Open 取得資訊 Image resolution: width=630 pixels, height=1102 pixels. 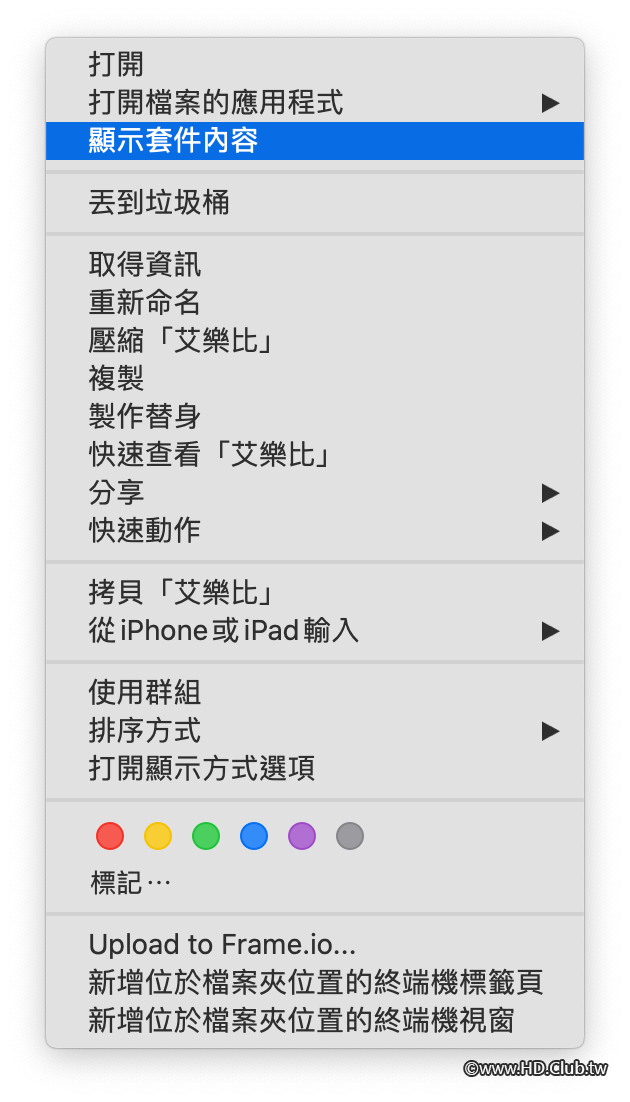pyautogui.click(x=144, y=264)
